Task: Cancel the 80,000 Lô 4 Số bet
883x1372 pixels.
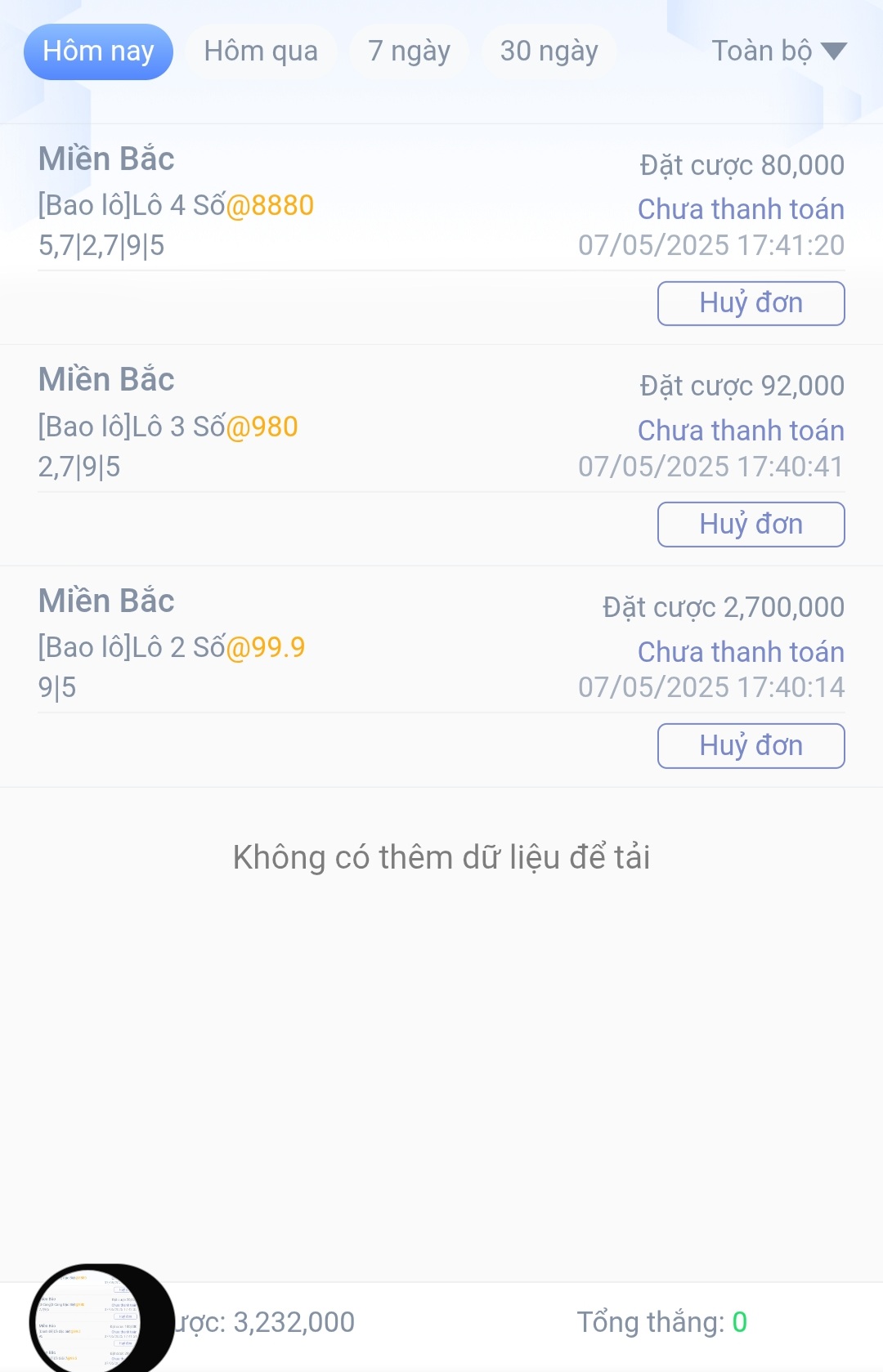Action: [751, 303]
